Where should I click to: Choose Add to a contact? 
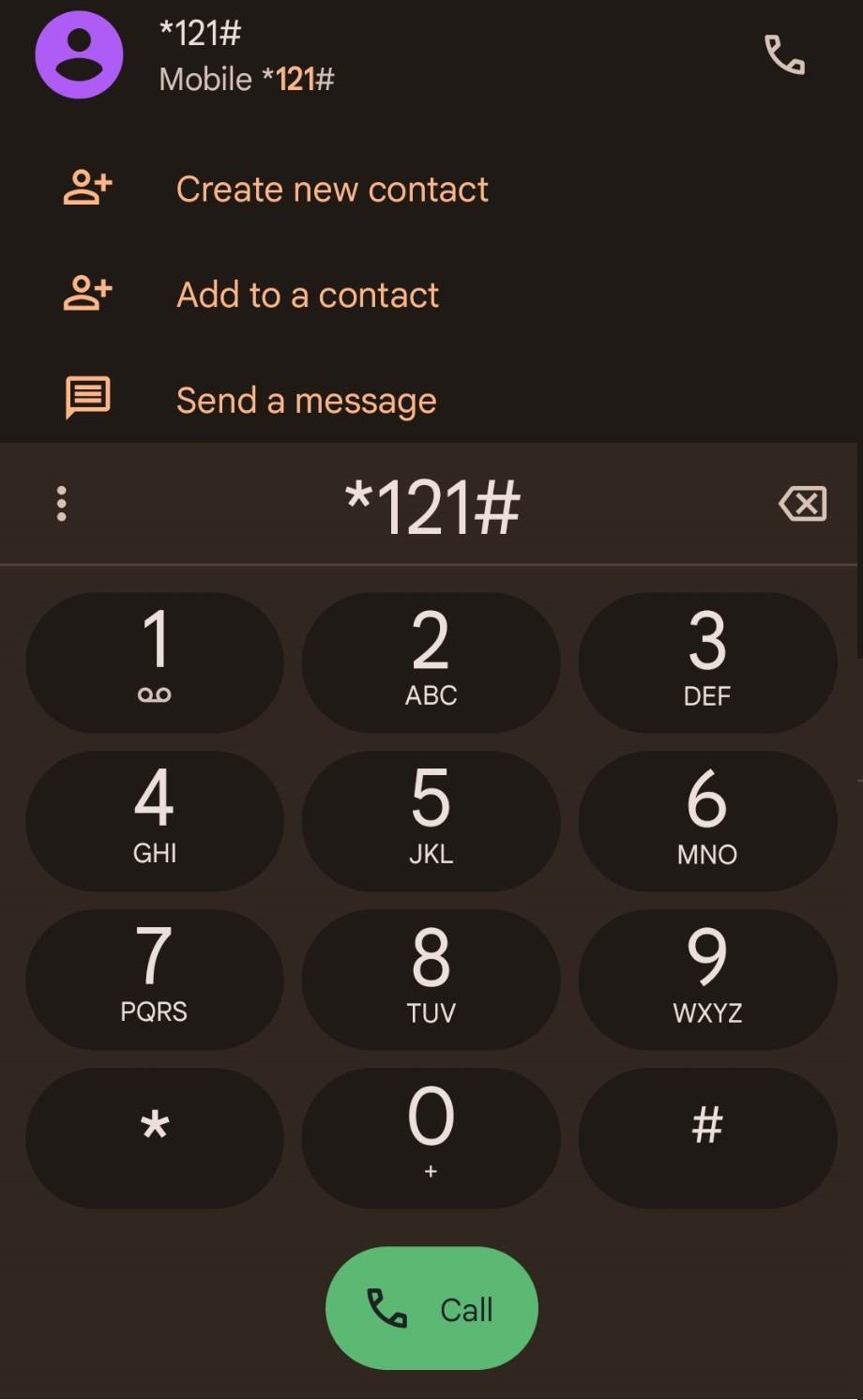[x=308, y=296]
